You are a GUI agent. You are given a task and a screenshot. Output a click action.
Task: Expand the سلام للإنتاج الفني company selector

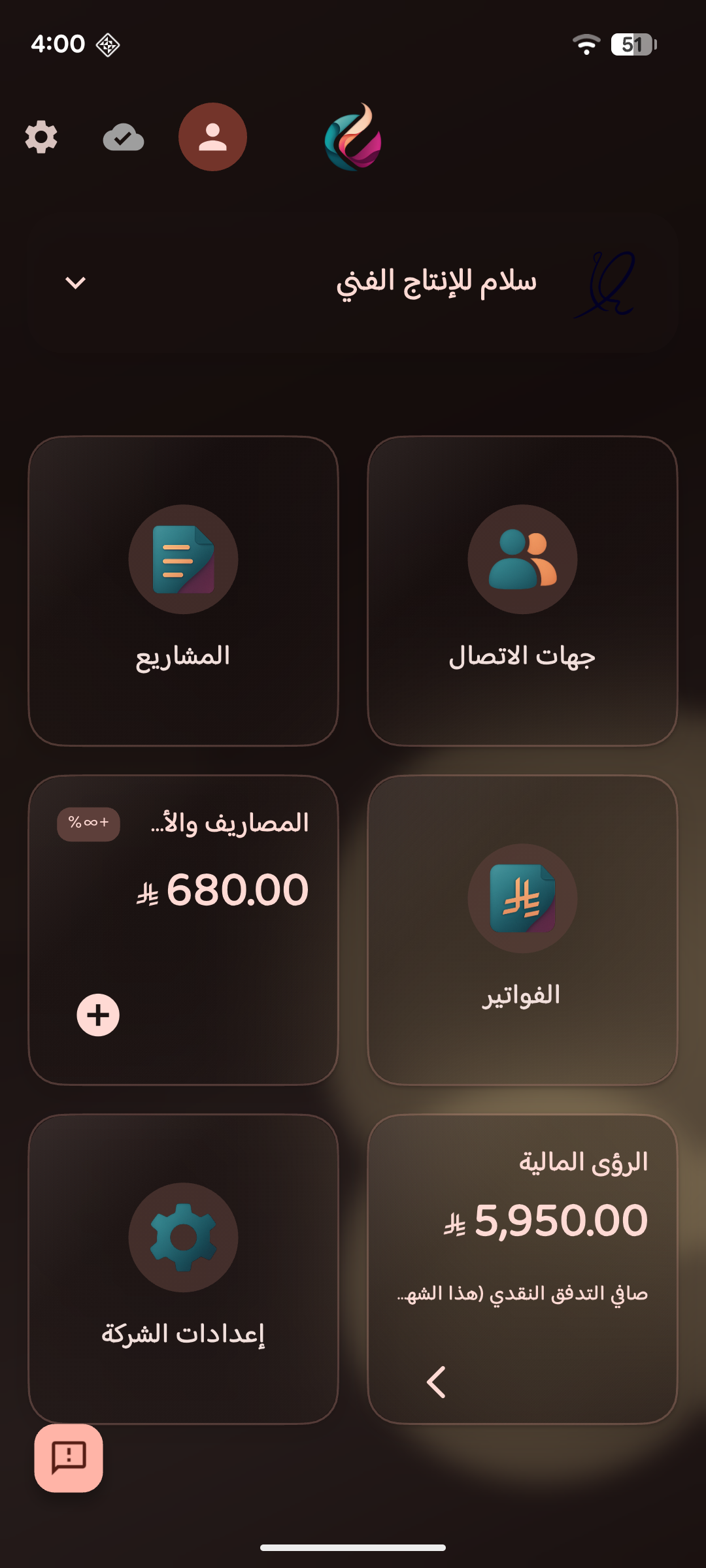[x=76, y=282]
